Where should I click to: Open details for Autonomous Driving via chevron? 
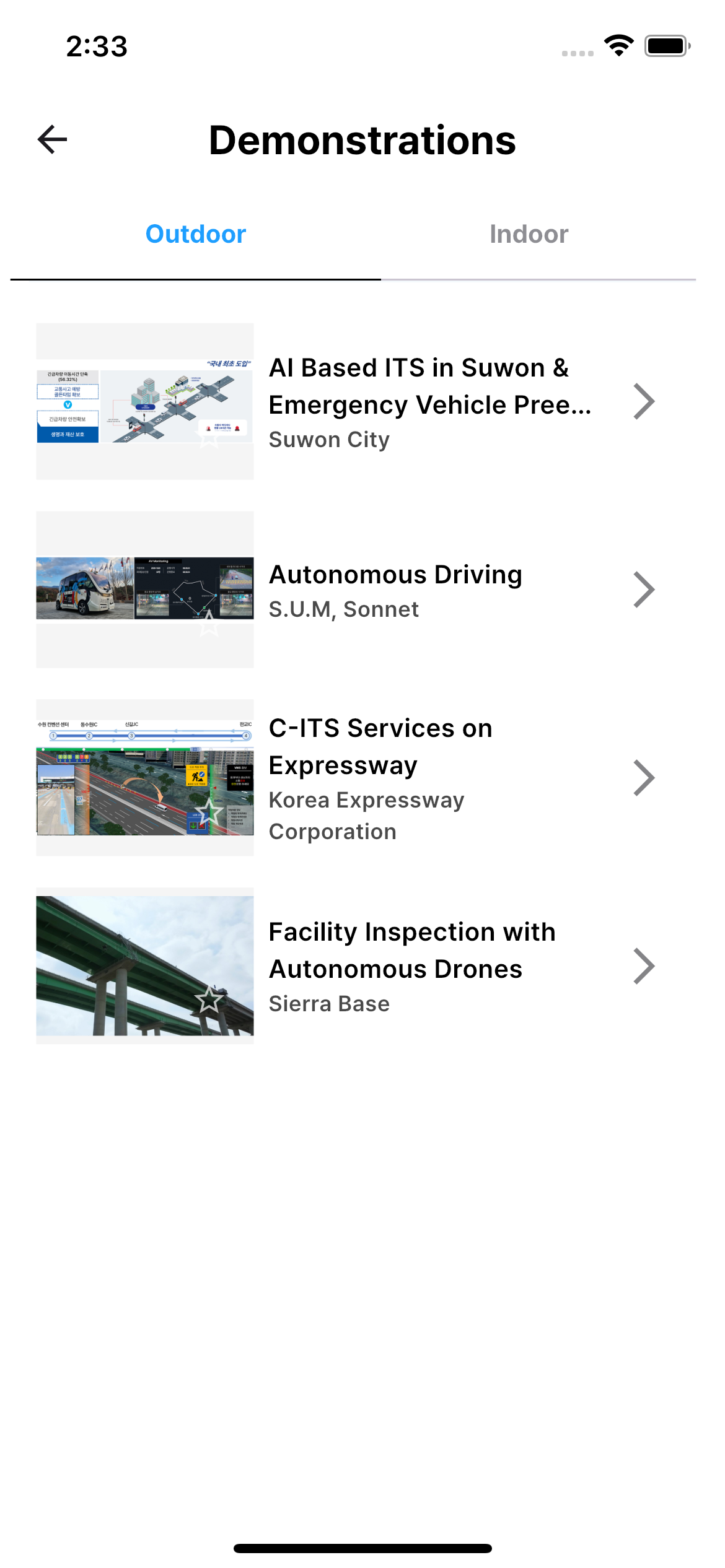(644, 590)
